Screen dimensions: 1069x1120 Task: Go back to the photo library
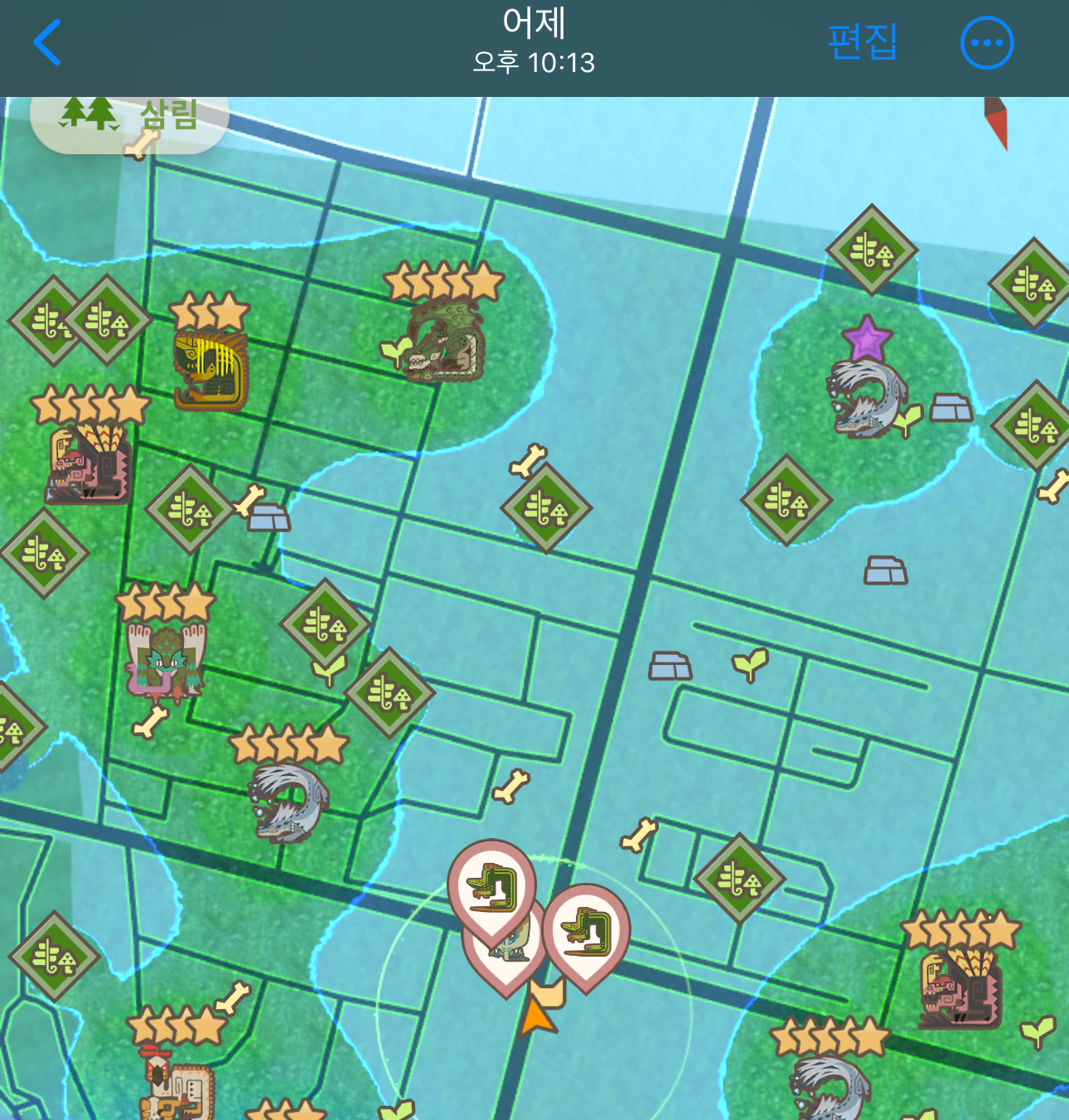point(47,42)
